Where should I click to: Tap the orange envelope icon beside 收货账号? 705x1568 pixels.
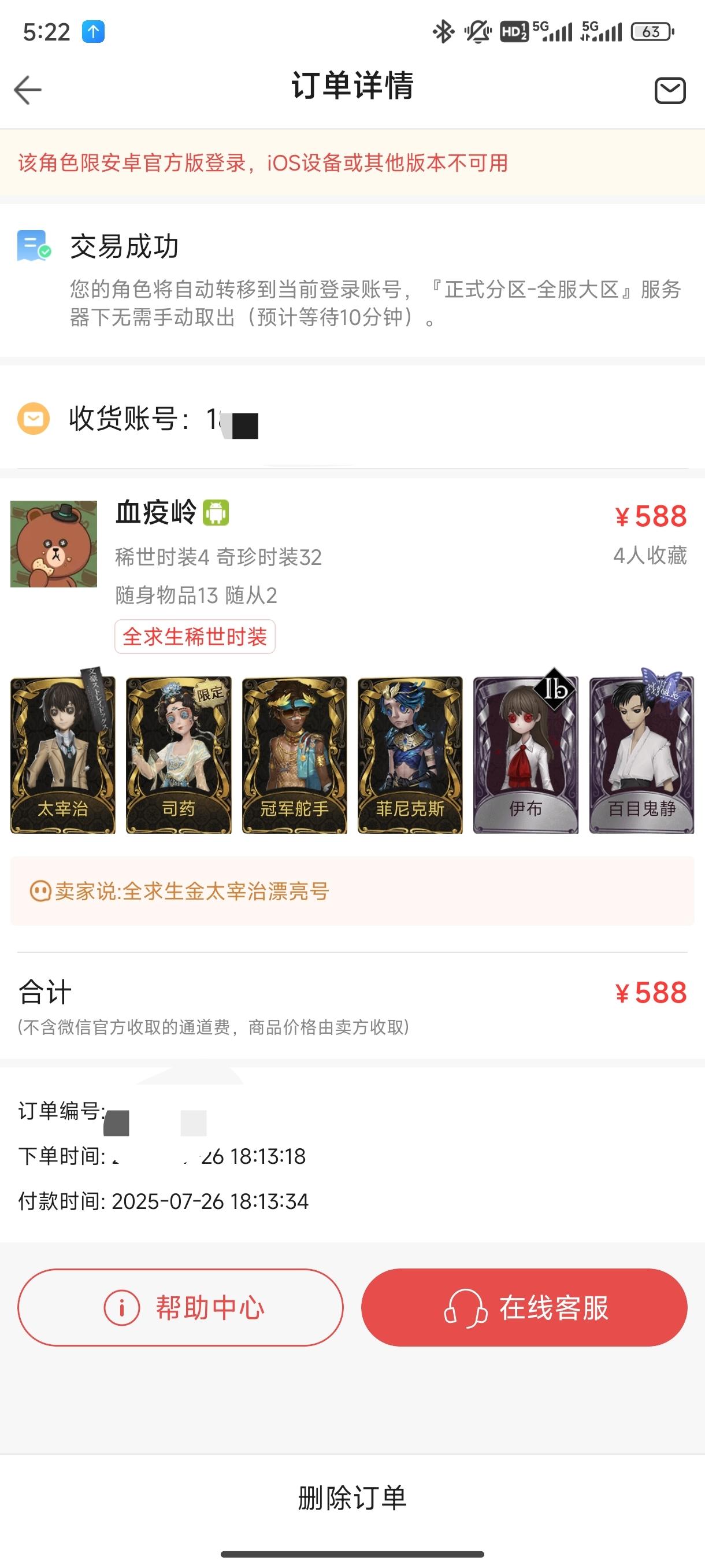[x=34, y=418]
